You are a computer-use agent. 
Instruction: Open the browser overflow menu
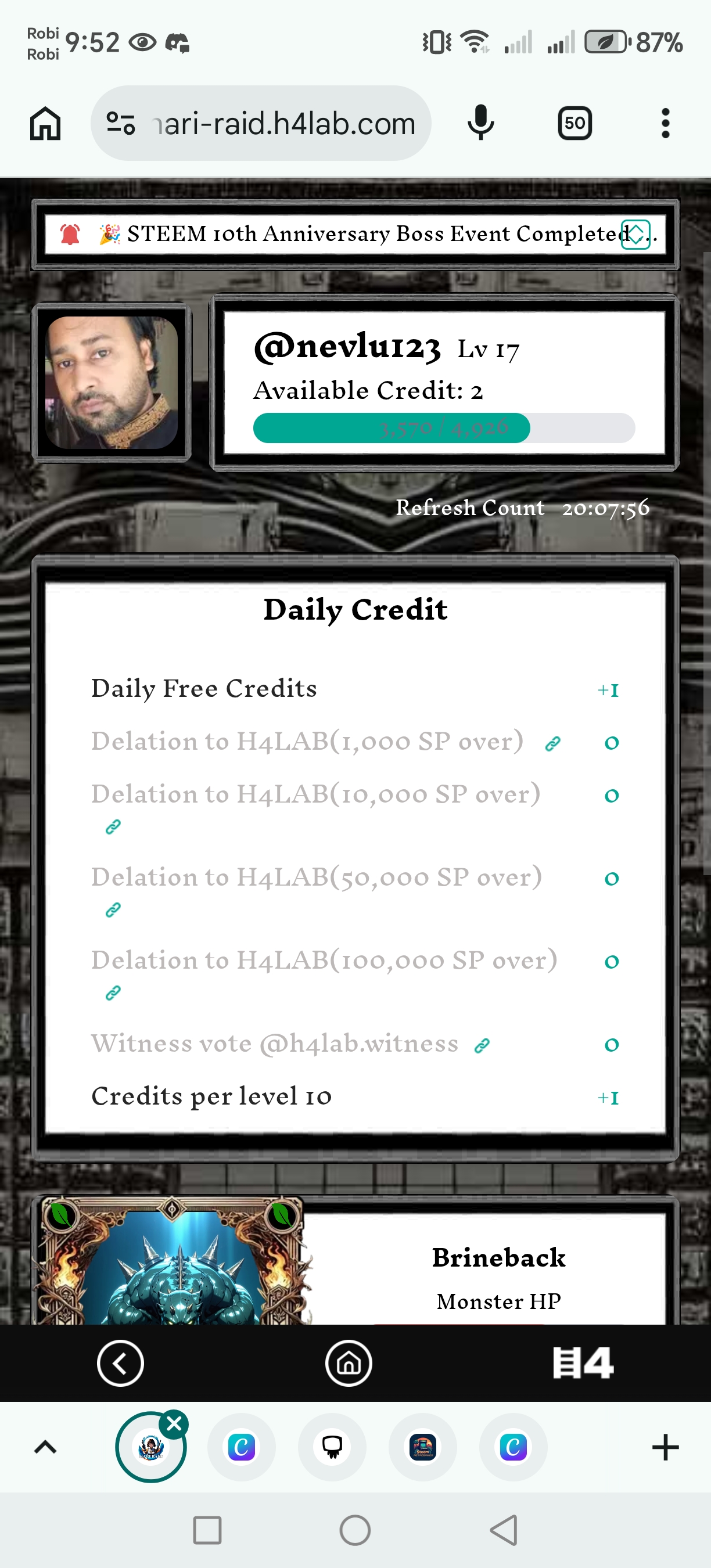[x=665, y=124]
